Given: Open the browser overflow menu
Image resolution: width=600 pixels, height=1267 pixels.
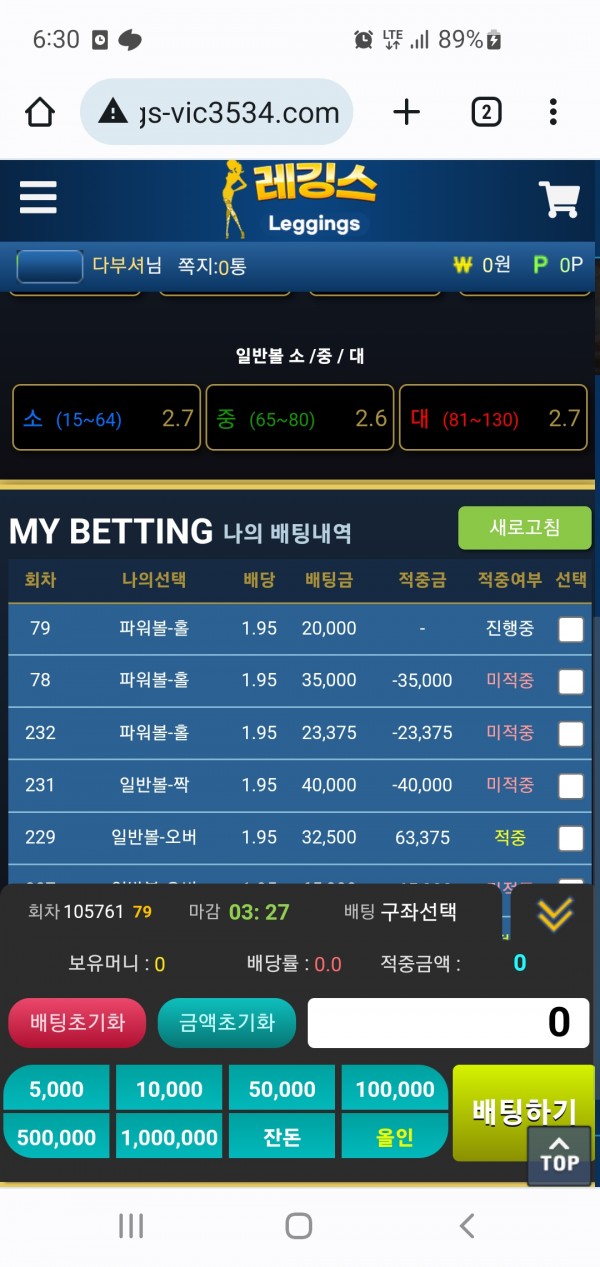Looking at the screenshot, I should [553, 112].
